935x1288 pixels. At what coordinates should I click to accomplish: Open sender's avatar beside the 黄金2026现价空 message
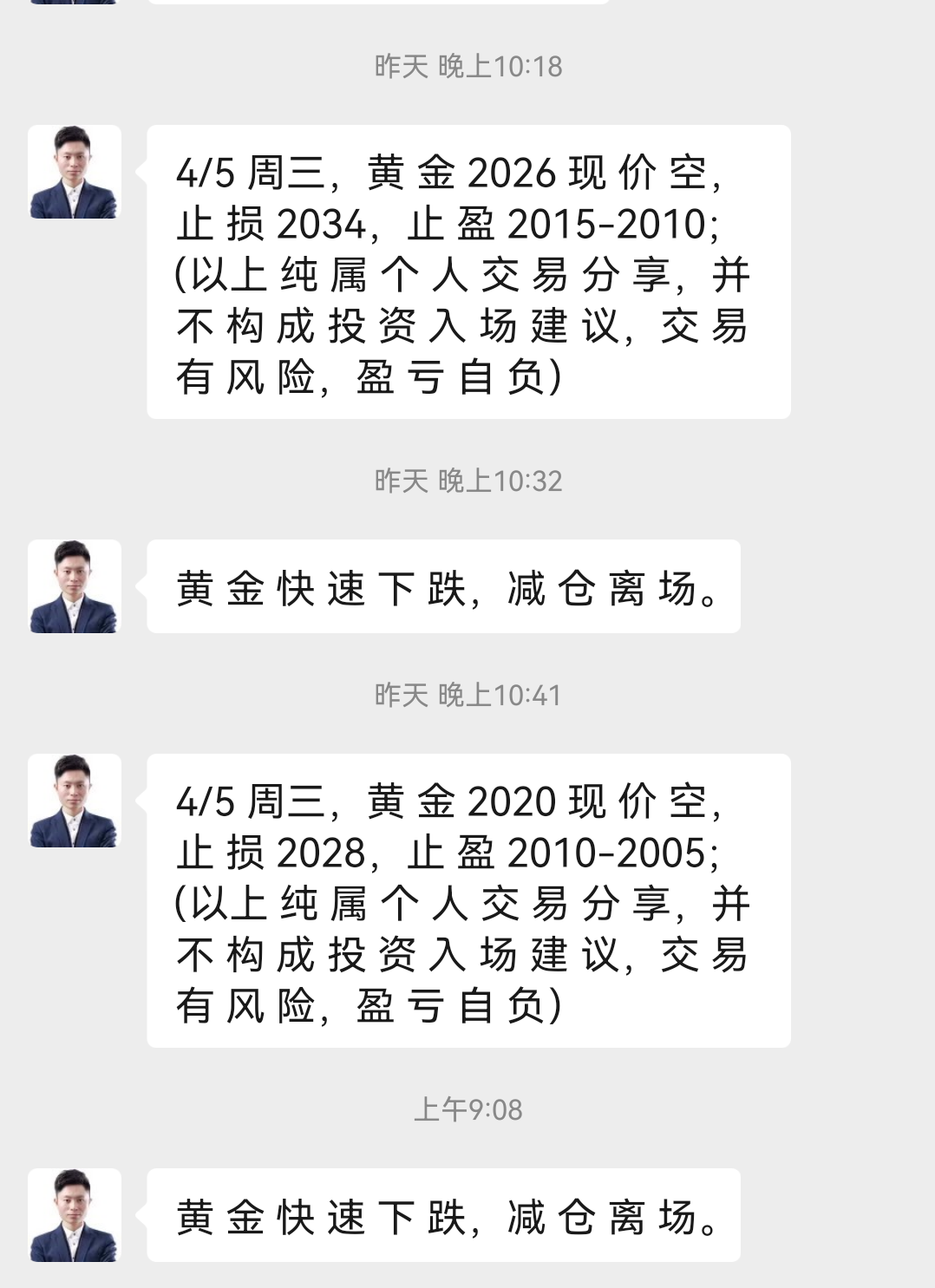point(75,172)
